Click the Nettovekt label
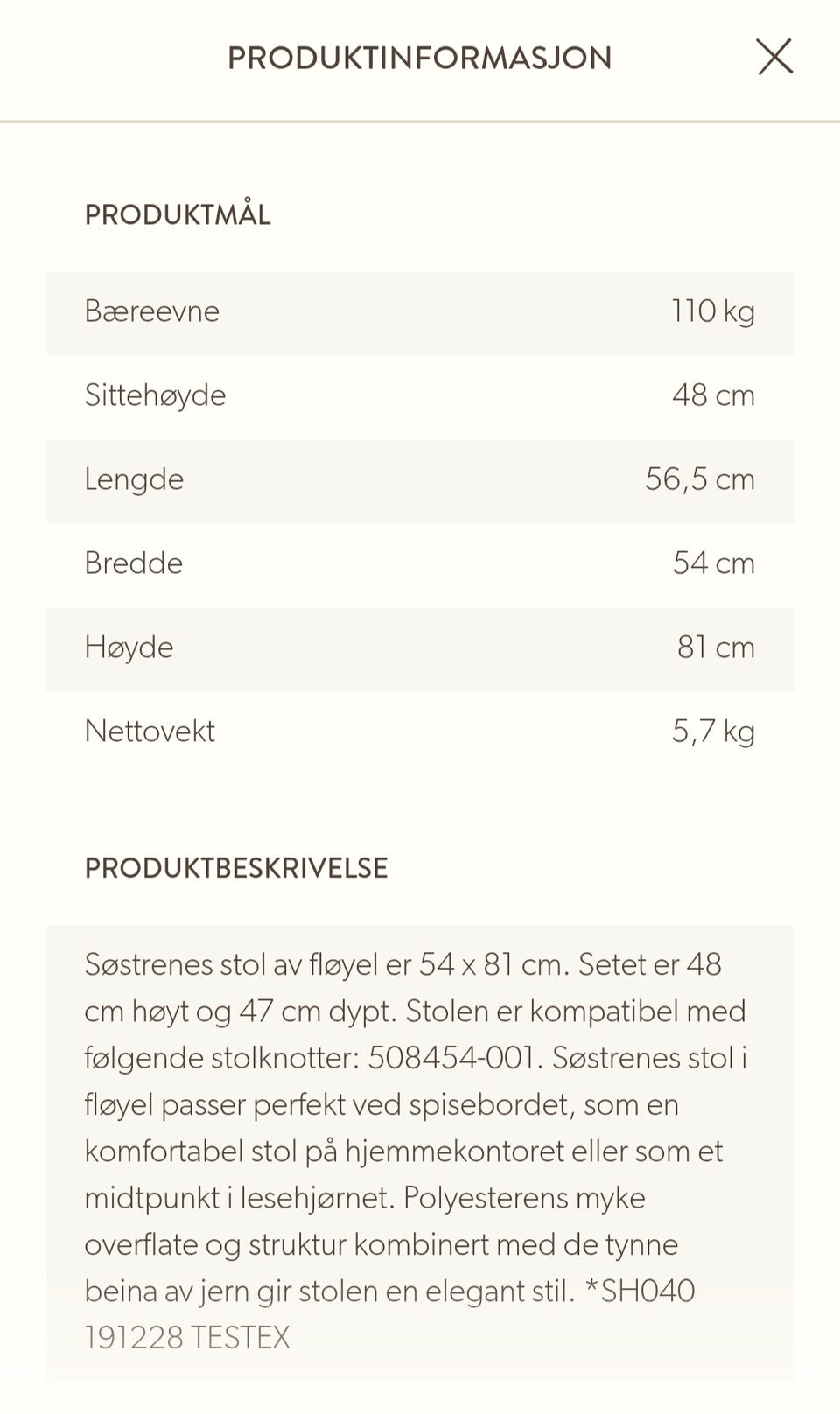The height and width of the screenshot is (1414, 840). pos(150,731)
